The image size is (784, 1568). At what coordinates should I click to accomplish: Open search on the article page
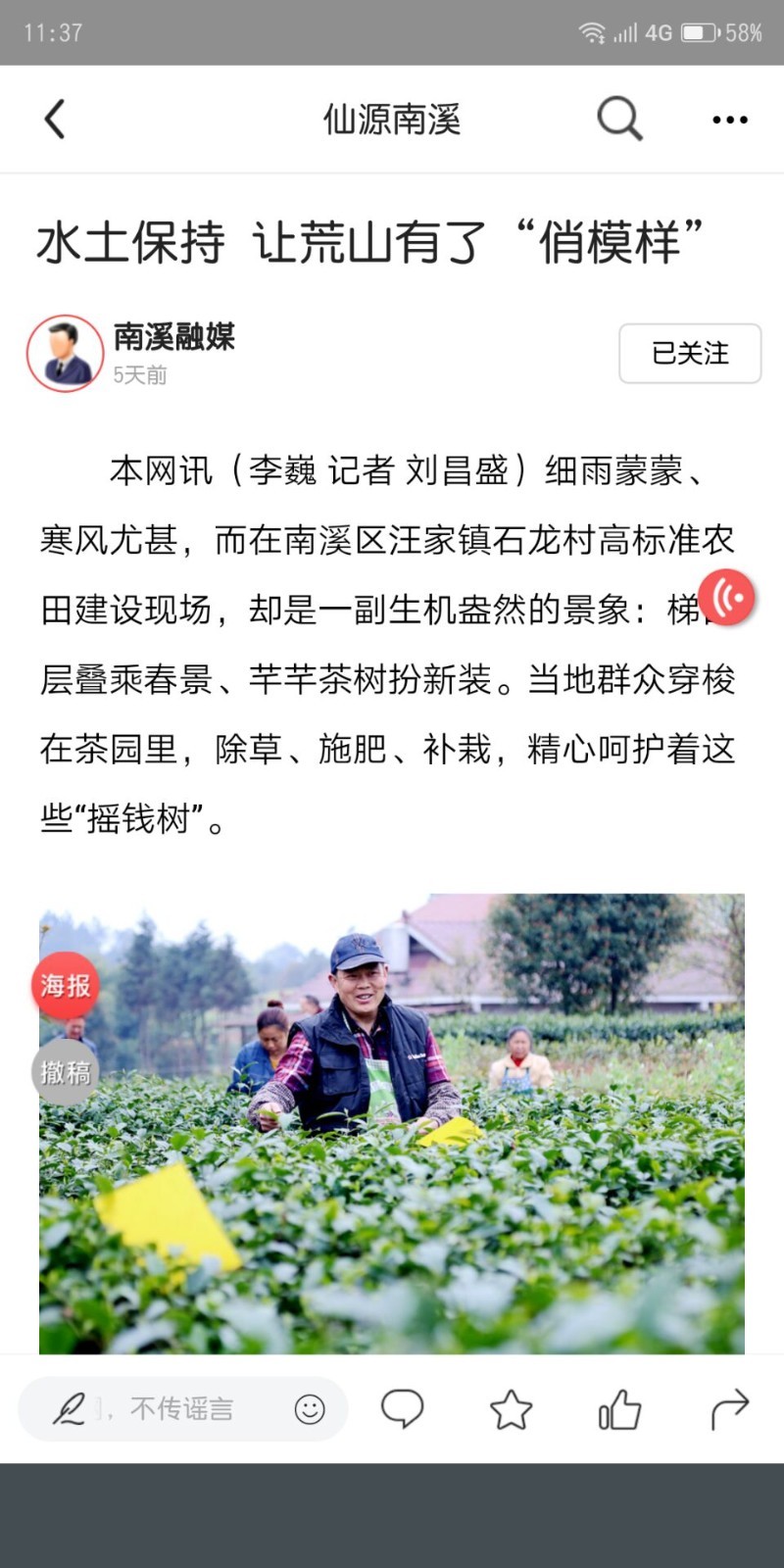(617, 118)
